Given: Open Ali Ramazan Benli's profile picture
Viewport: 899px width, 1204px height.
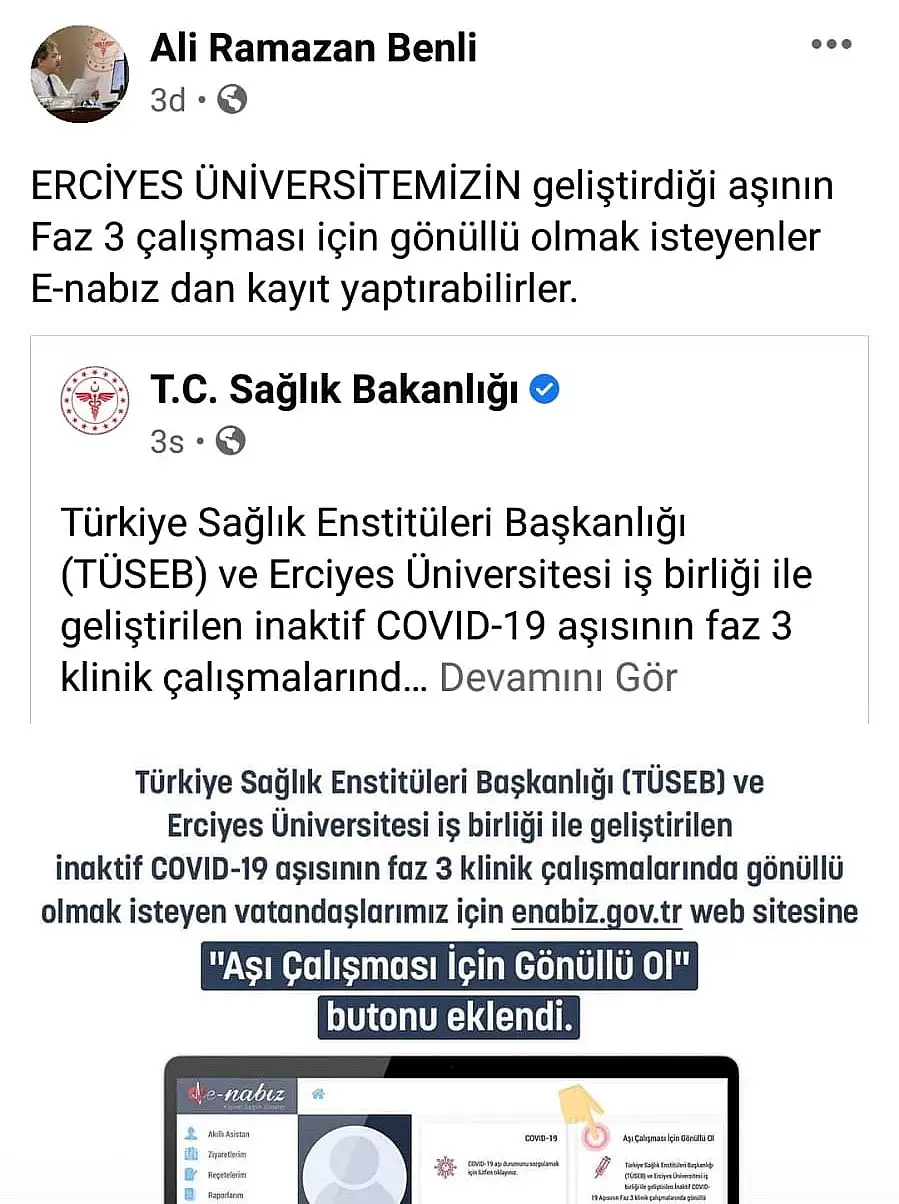Looking at the screenshot, I should click(x=79, y=74).
